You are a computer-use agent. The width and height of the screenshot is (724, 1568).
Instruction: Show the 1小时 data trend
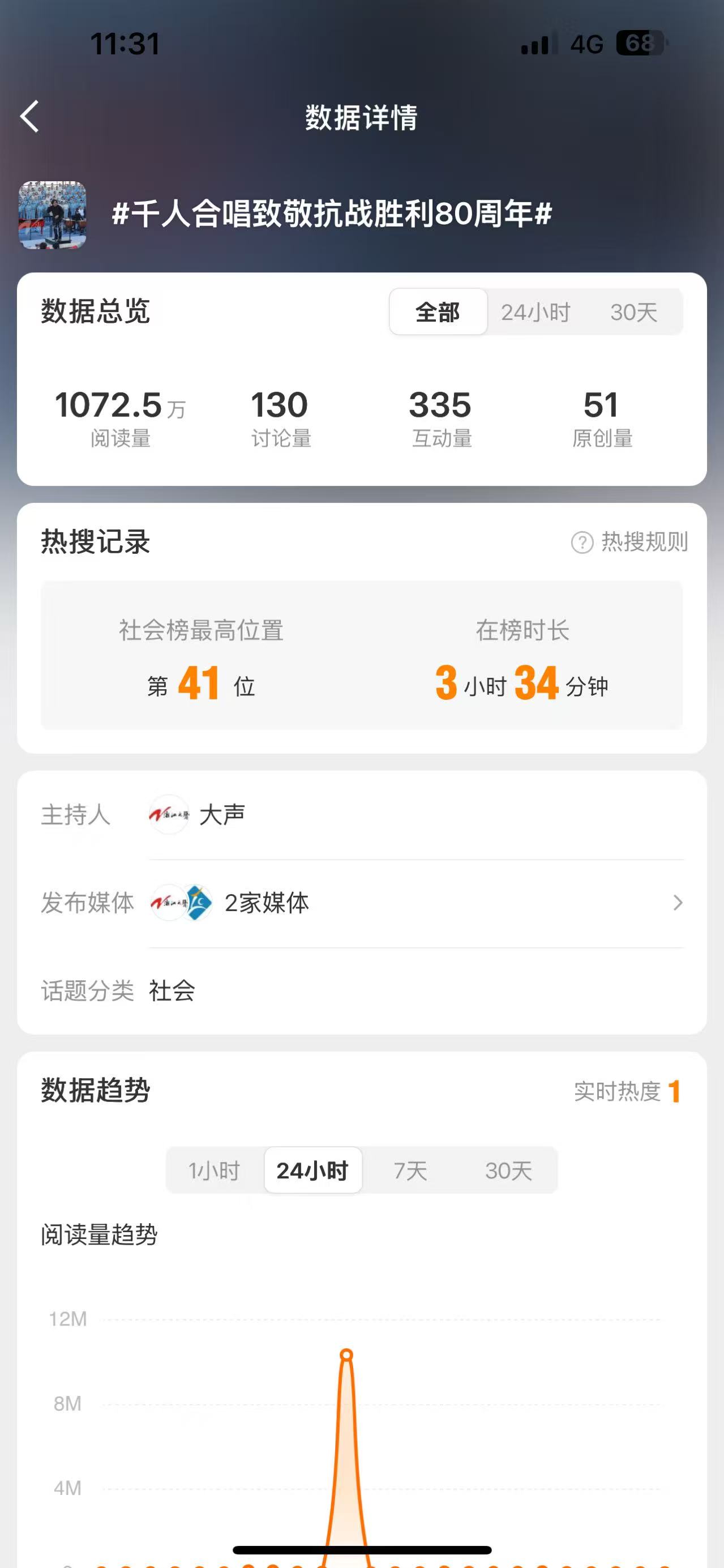(x=215, y=1170)
